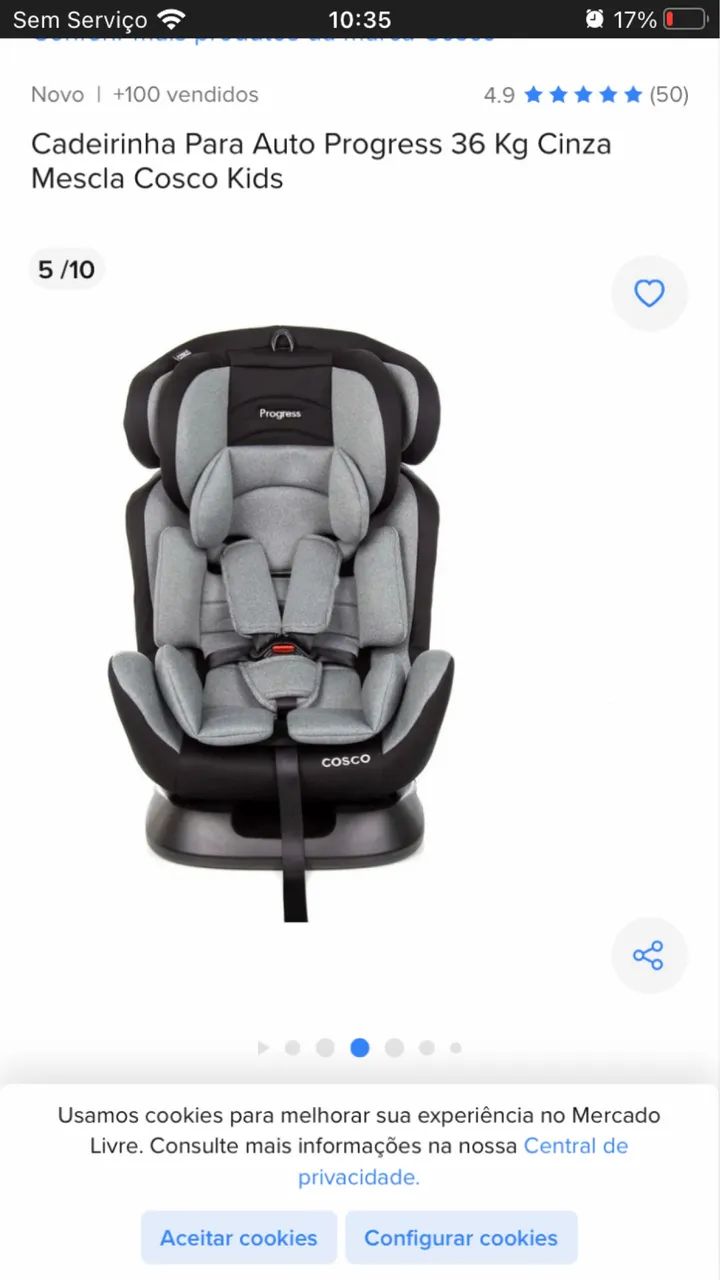Open the link to more Cosco brand products
720x1280 pixels.
pyautogui.click(x=263, y=38)
